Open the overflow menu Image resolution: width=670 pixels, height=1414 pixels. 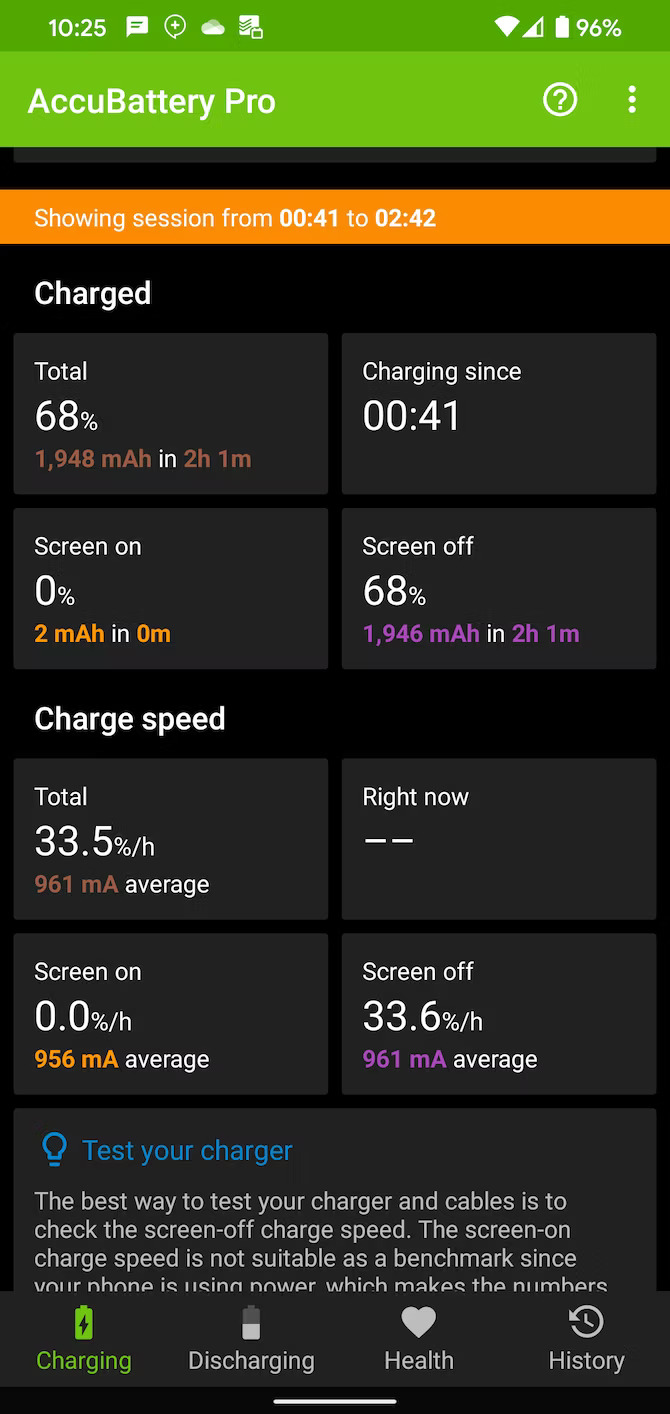pyautogui.click(x=632, y=100)
